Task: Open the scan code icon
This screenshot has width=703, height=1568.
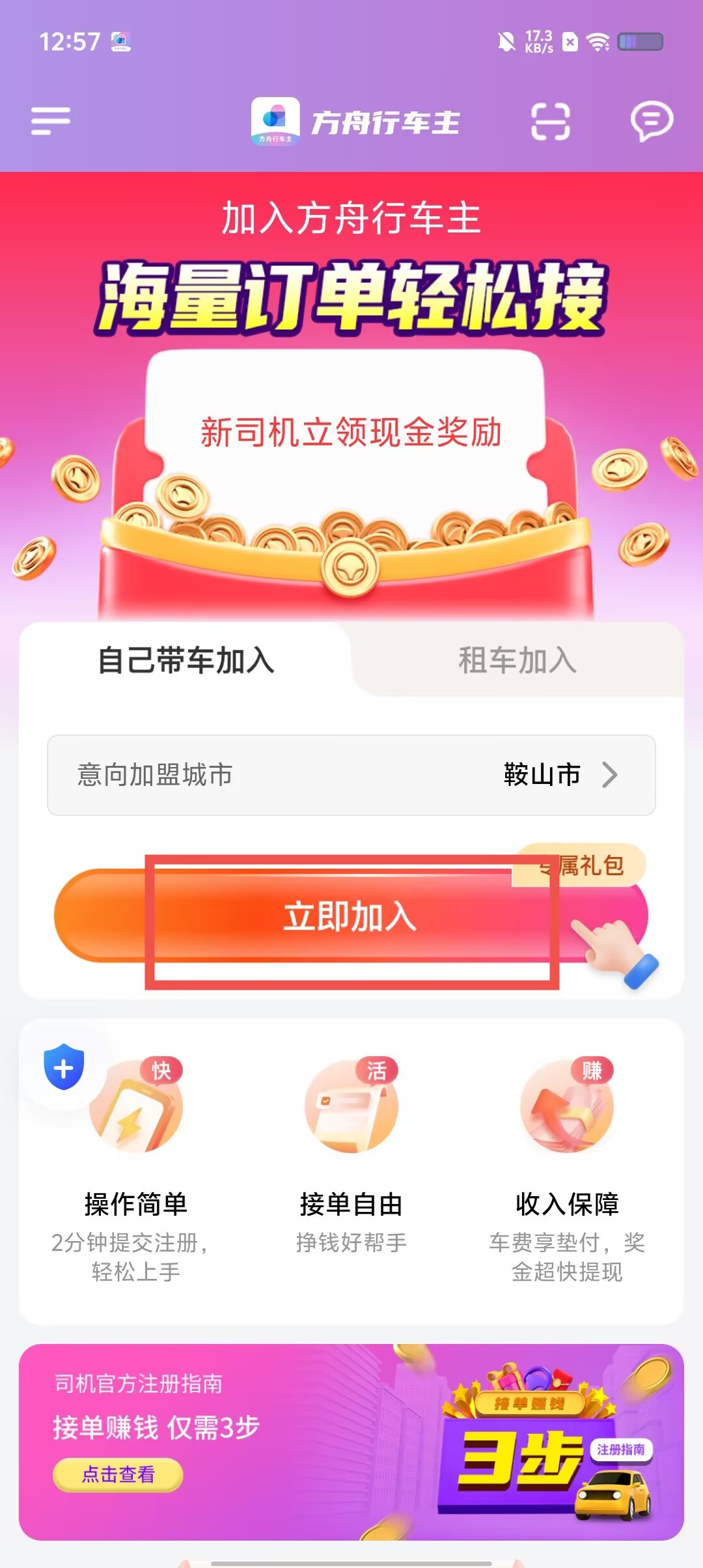Action: [x=551, y=121]
